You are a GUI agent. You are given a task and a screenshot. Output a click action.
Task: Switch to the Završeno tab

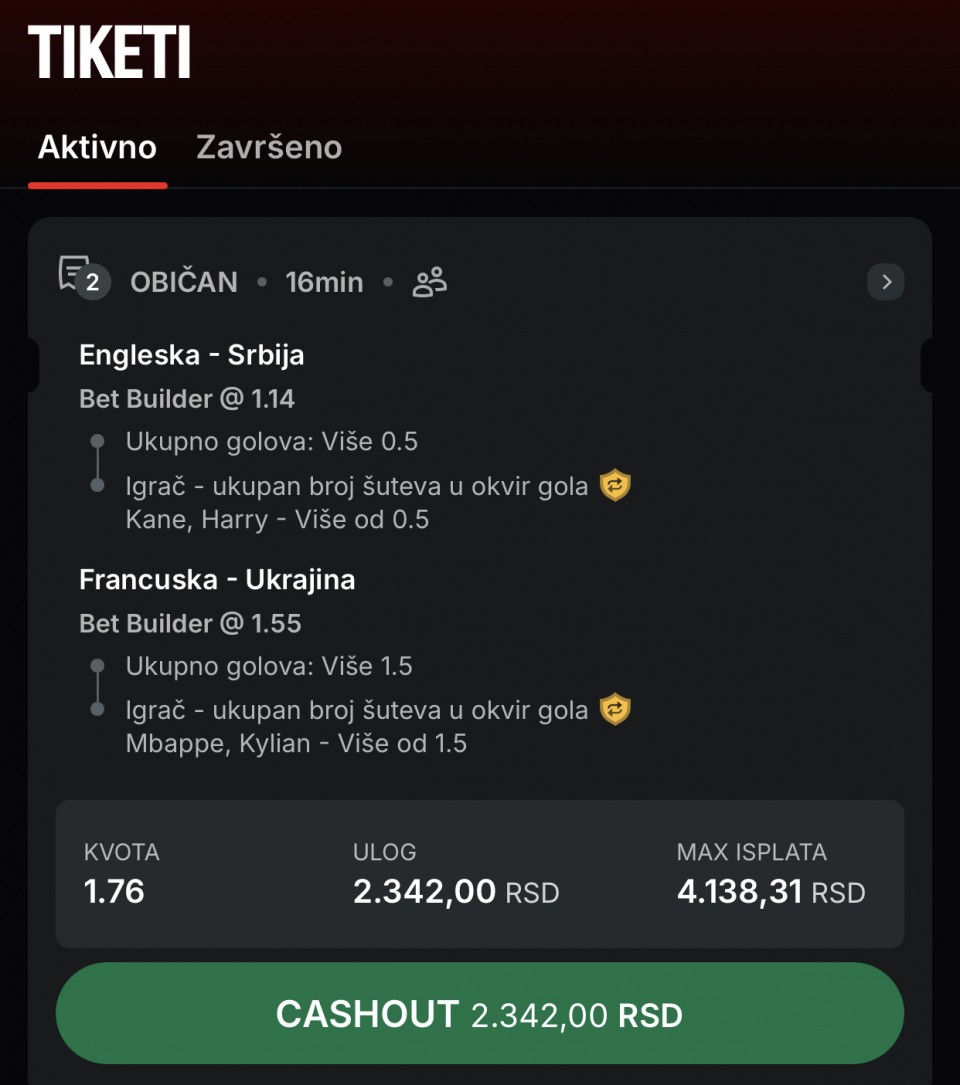pyautogui.click(x=269, y=147)
